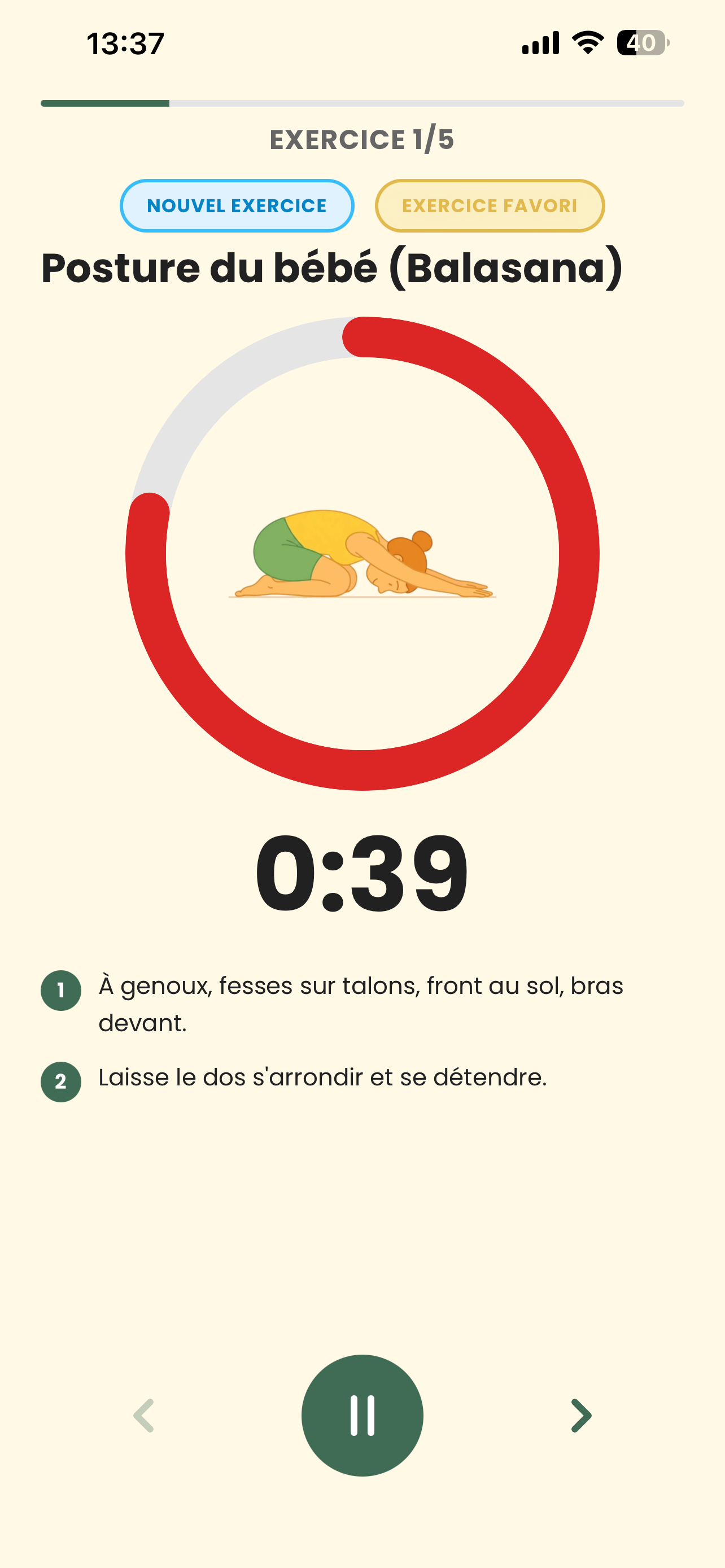
Task: Go back to previous exercise
Action: [x=145, y=1415]
